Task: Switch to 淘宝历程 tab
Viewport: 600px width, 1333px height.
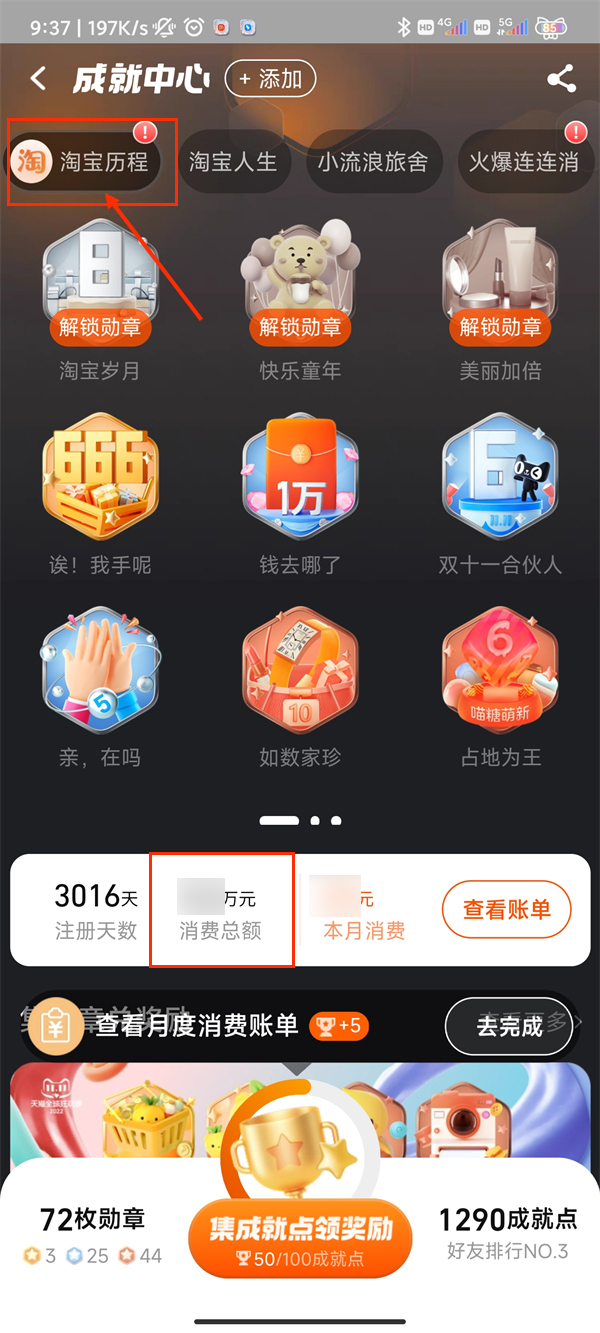Action: [x=86, y=162]
